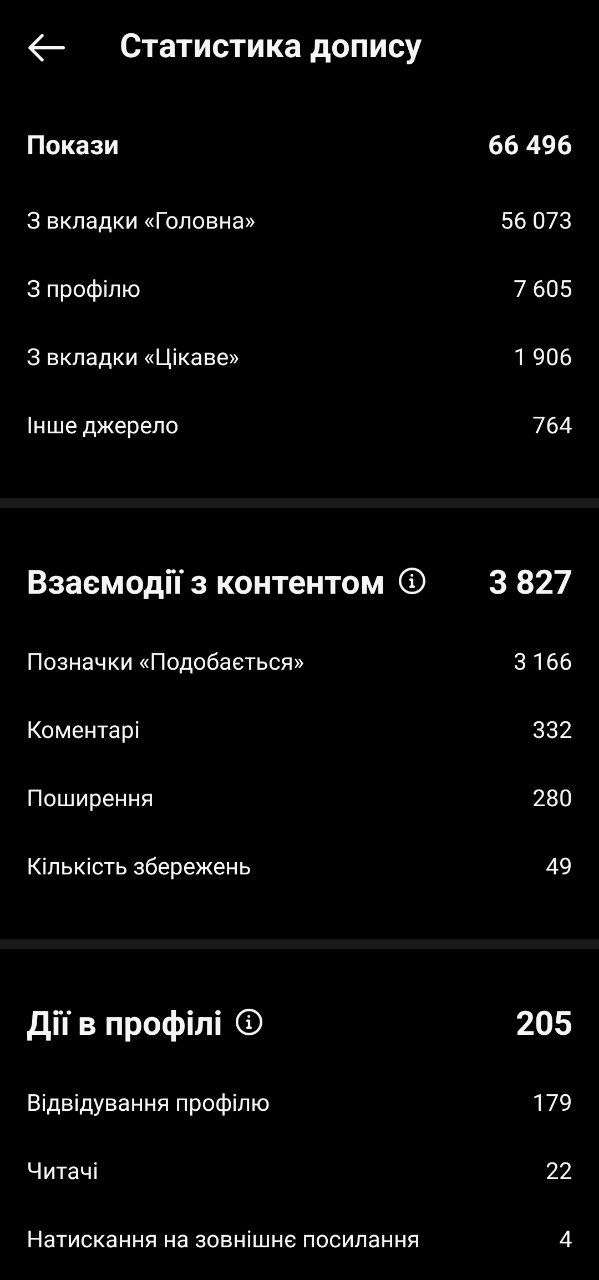Open info icon next to Дії в профілі
The image size is (599, 1280).
[249, 1022]
